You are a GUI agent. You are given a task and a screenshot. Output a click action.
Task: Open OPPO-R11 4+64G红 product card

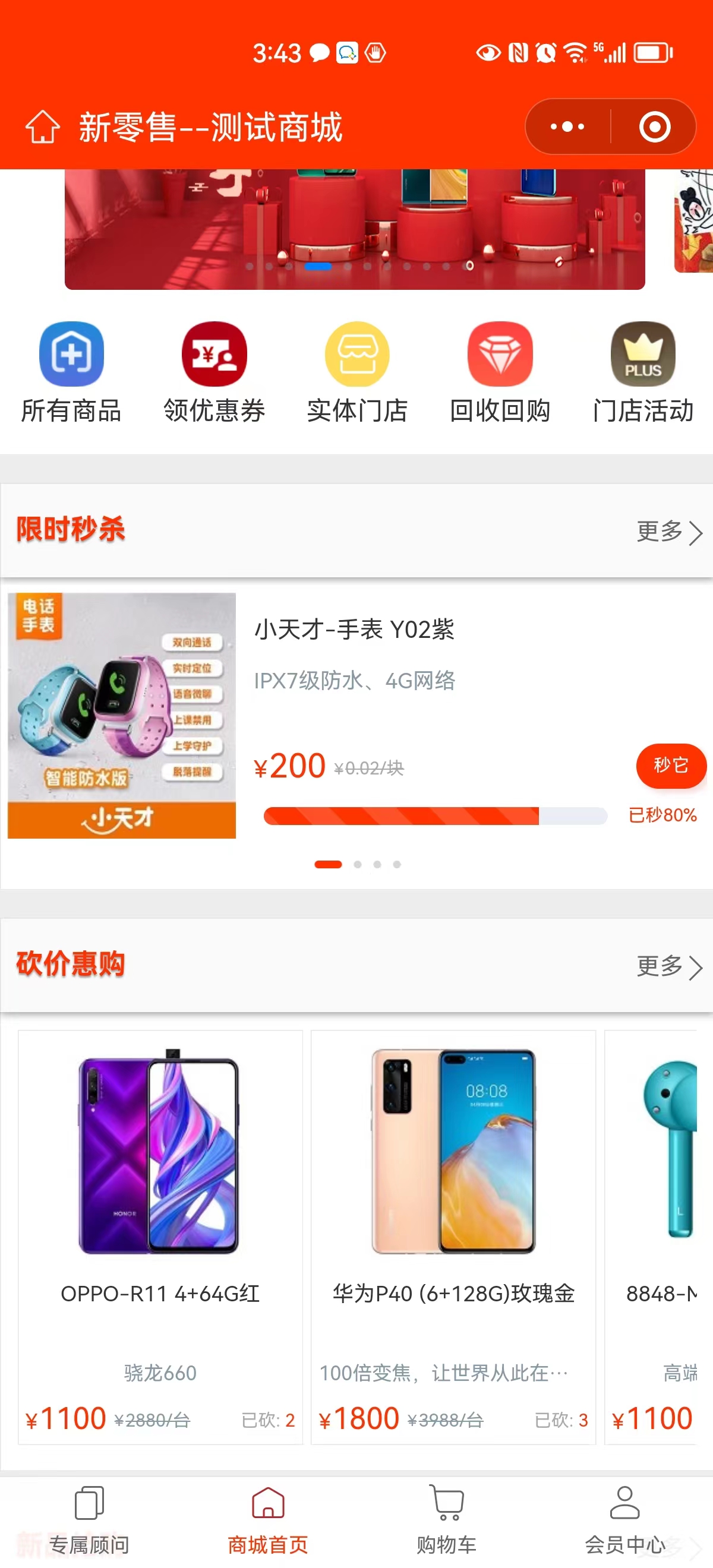click(160, 1236)
